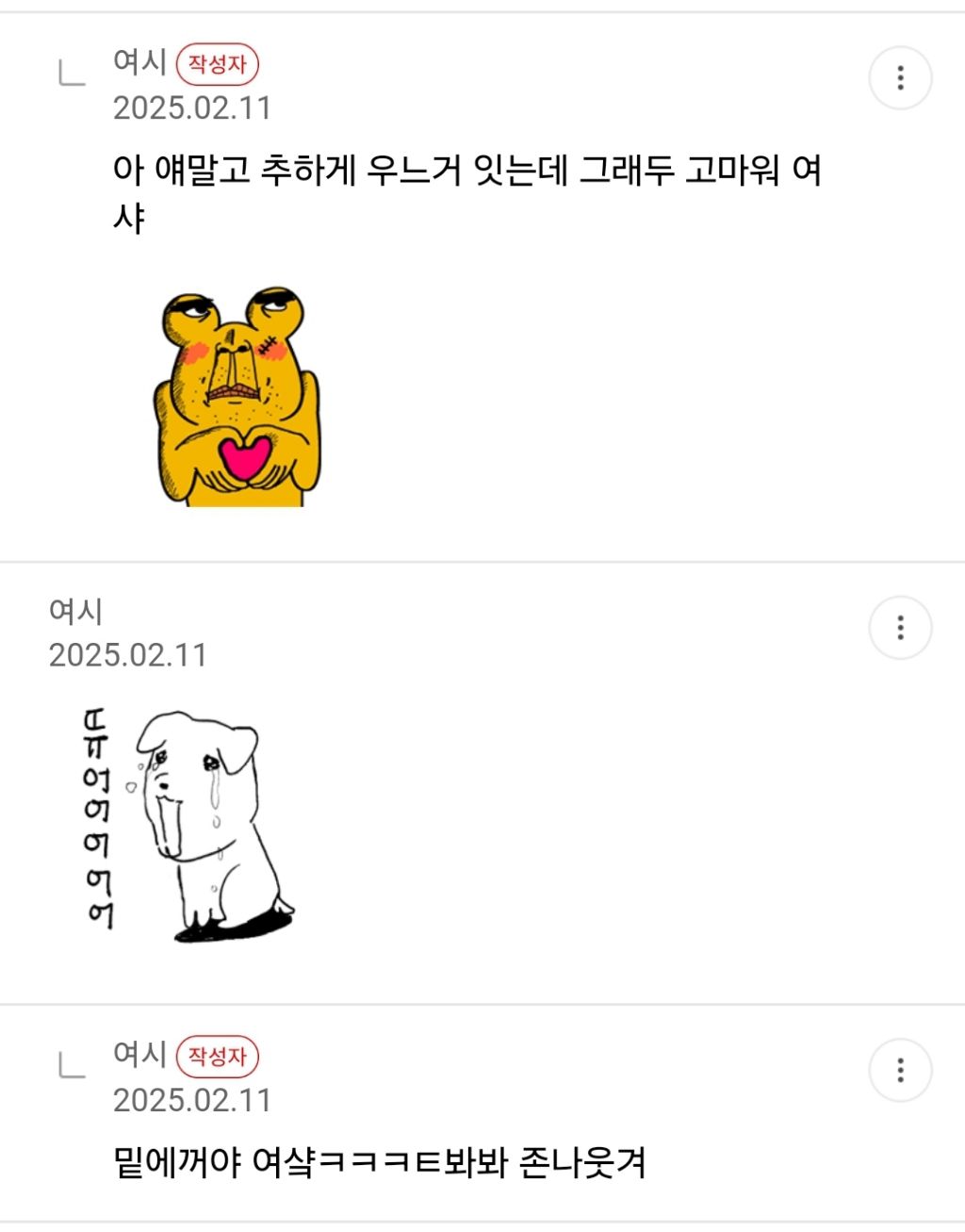Image resolution: width=965 pixels, height=1232 pixels.
Task: Open options for the 고마워 여샤 reply
Action: pyautogui.click(x=900, y=78)
